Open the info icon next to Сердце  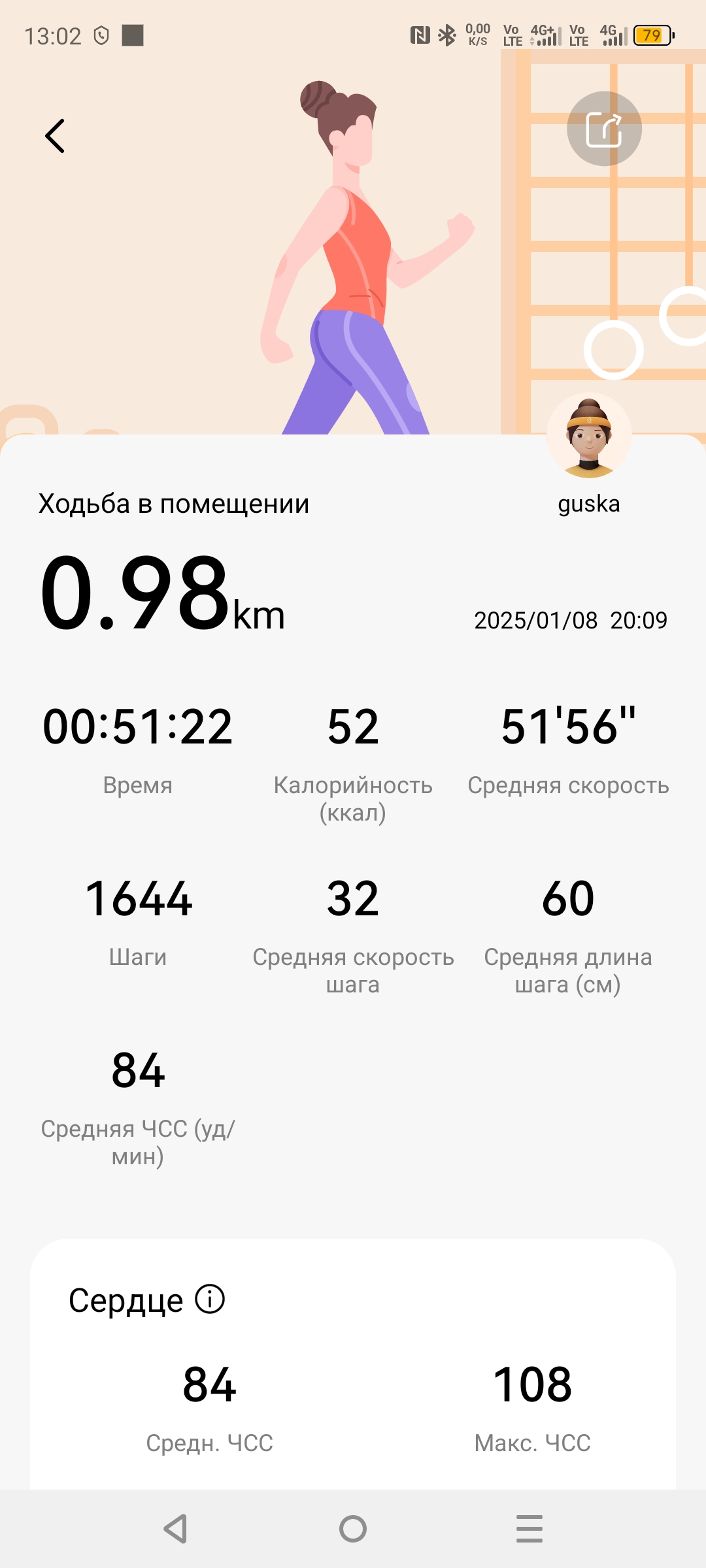tap(210, 1299)
